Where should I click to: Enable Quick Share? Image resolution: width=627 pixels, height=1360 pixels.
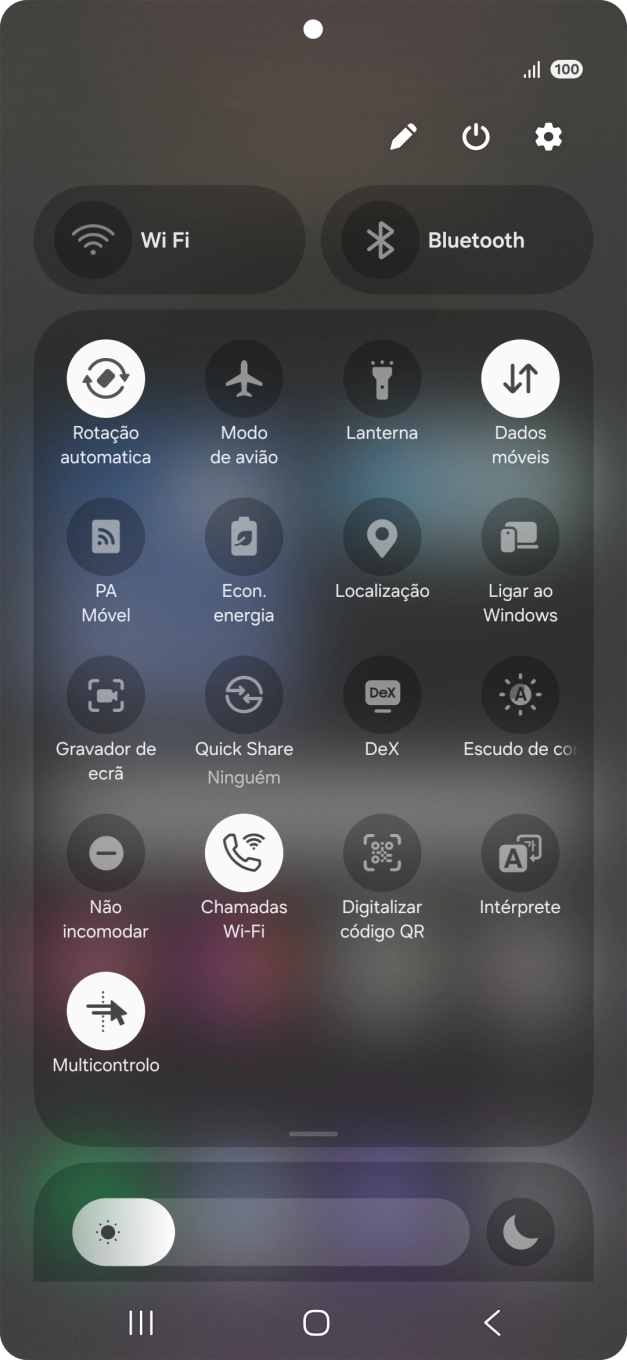click(x=244, y=695)
